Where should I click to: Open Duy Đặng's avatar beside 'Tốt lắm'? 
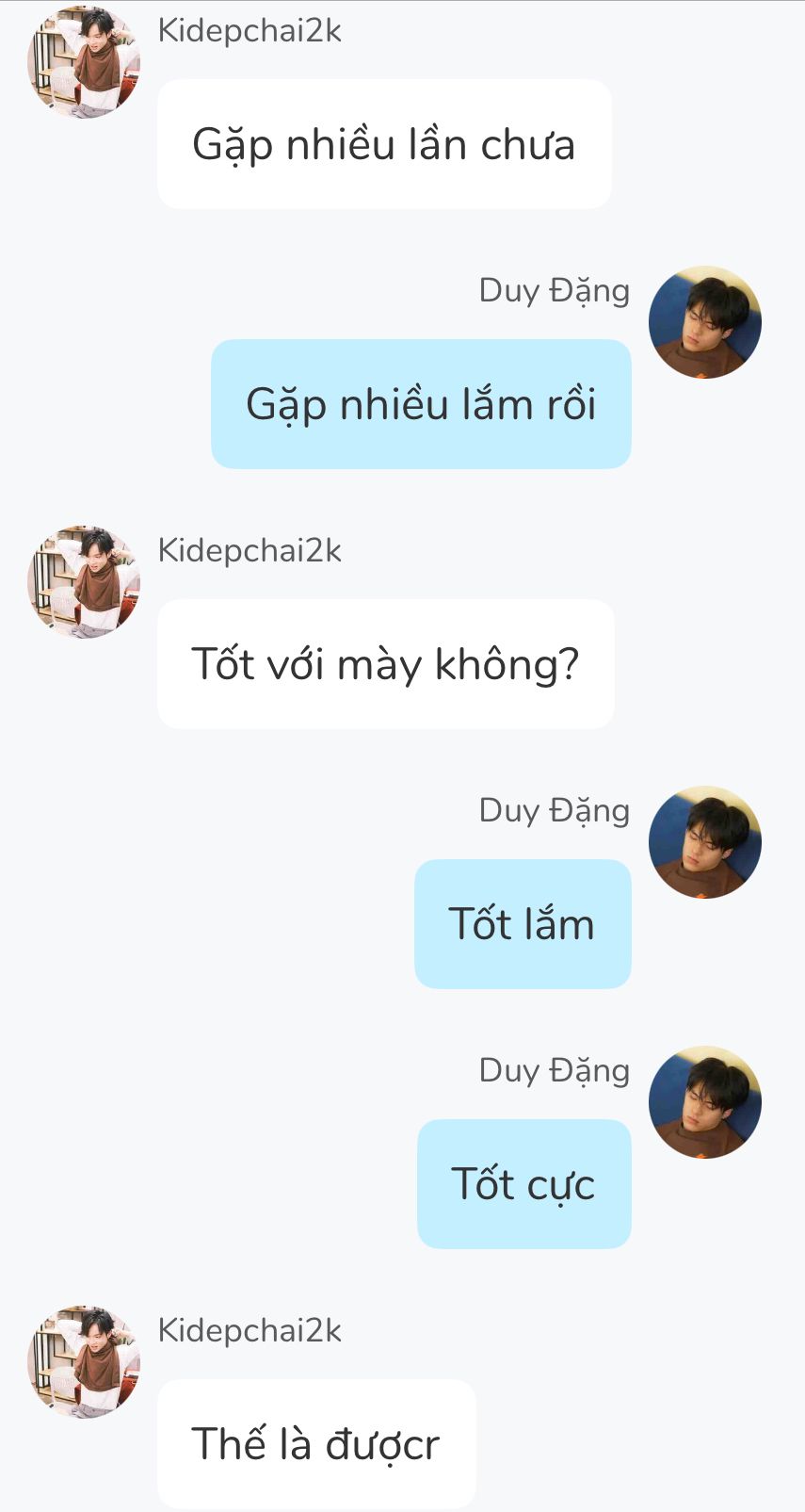[704, 842]
